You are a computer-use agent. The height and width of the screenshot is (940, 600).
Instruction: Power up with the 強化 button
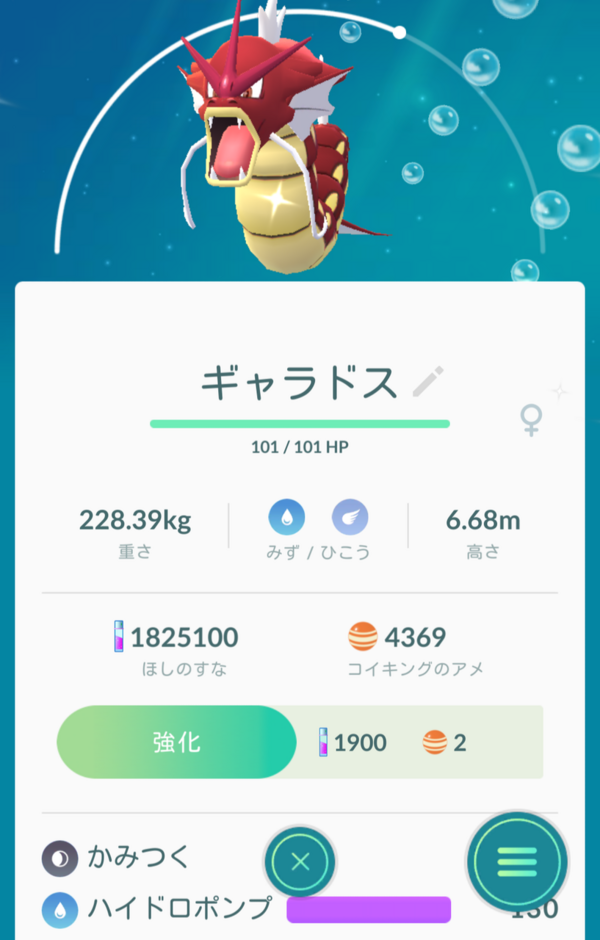pos(177,742)
